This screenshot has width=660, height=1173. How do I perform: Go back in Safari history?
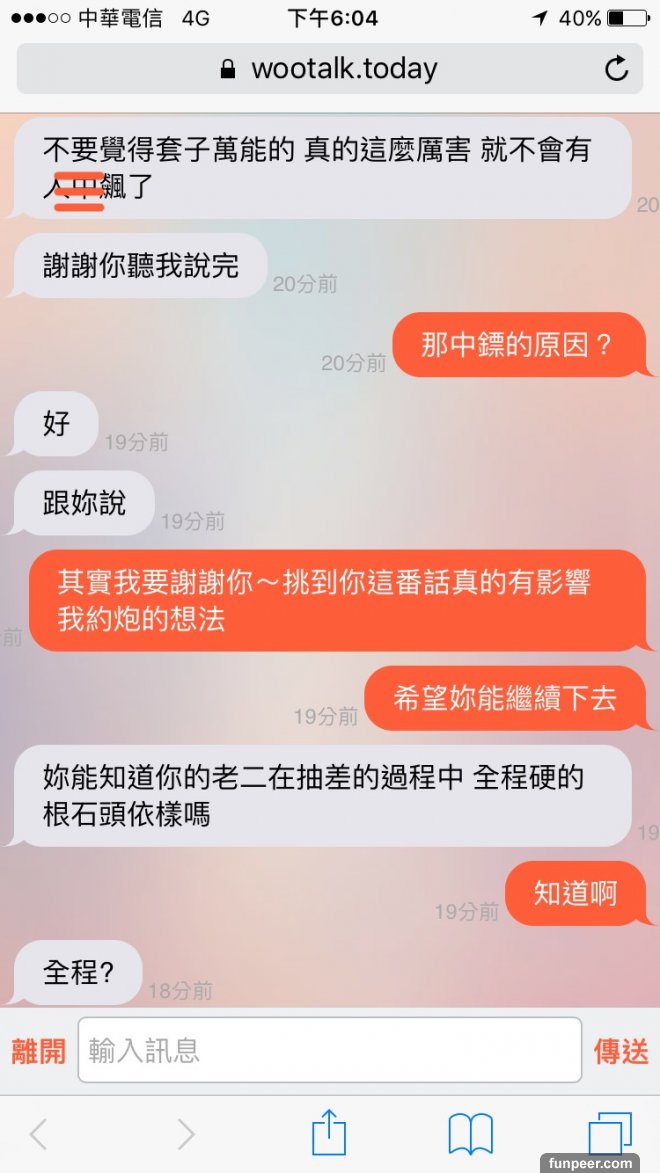[x=39, y=1133]
